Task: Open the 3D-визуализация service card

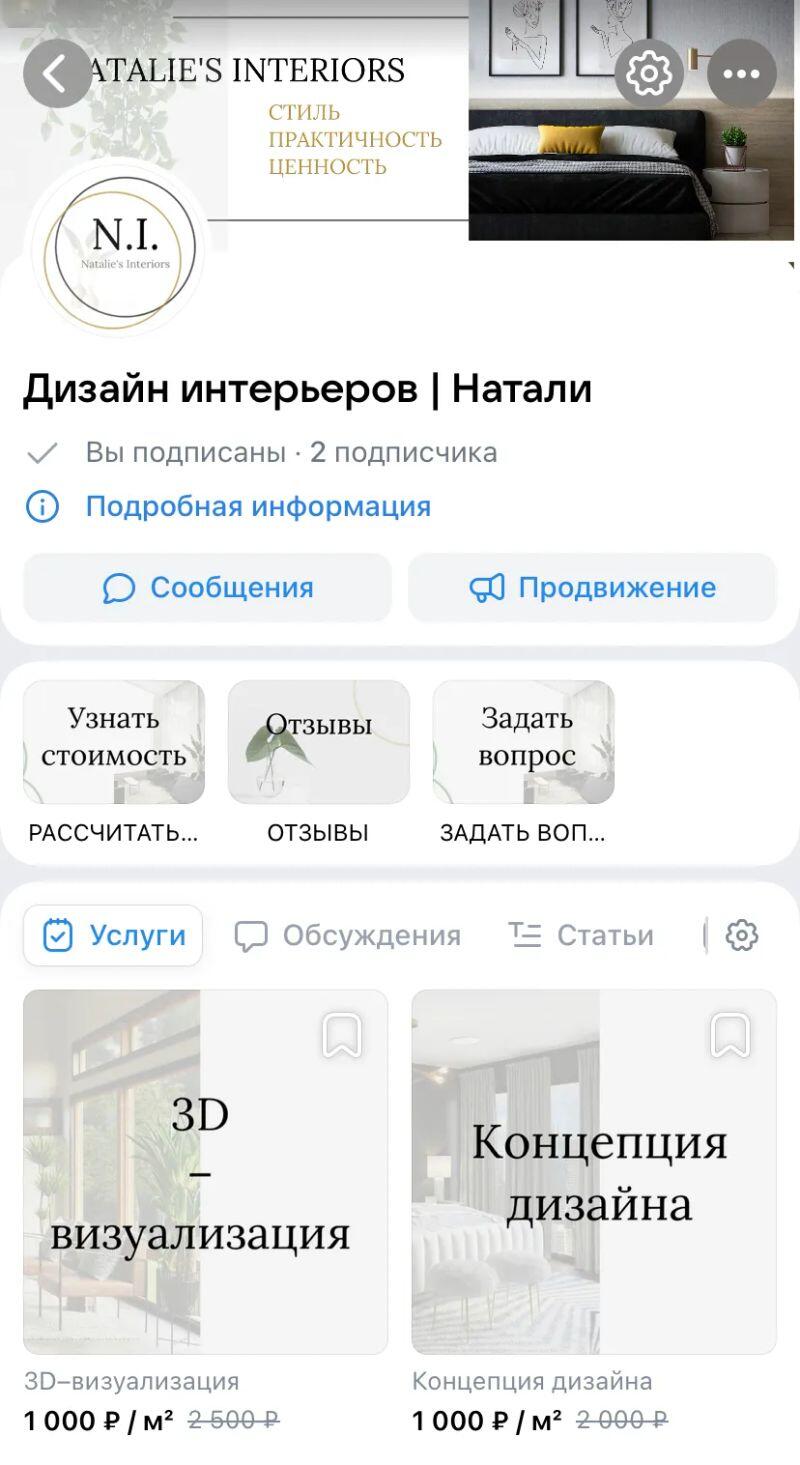Action: tap(205, 1172)
